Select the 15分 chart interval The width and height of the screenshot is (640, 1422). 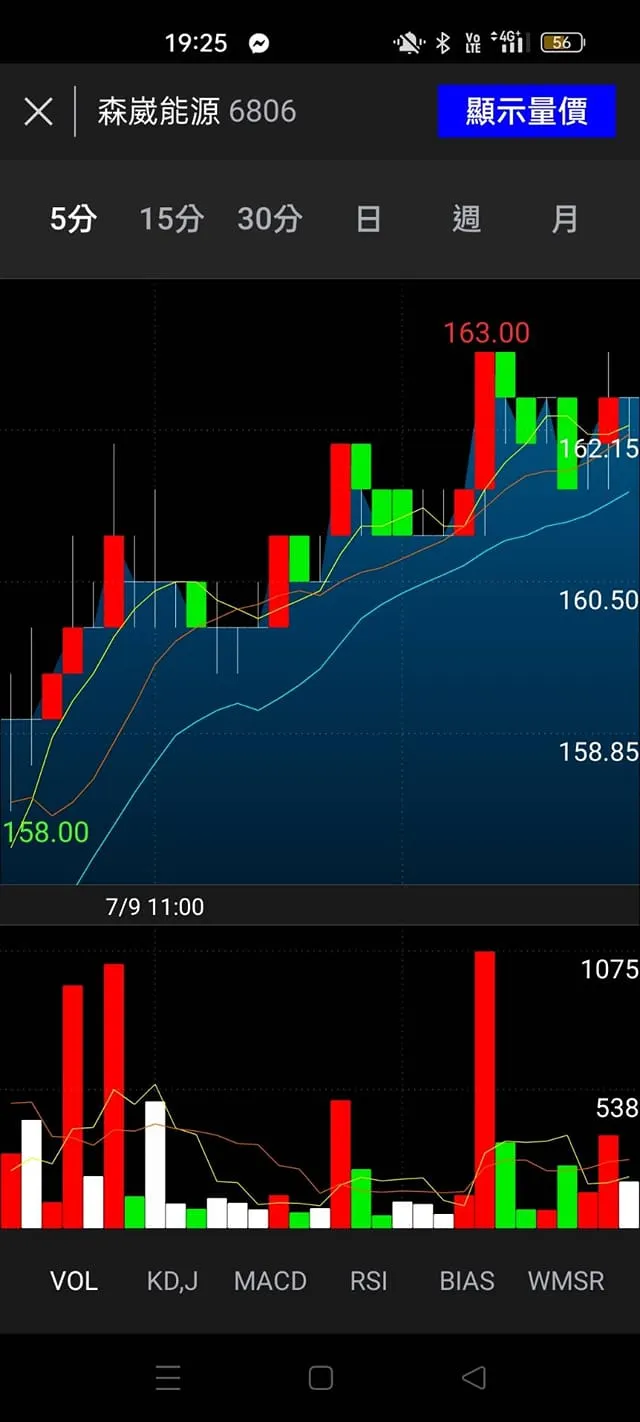(x=171, y=219)
